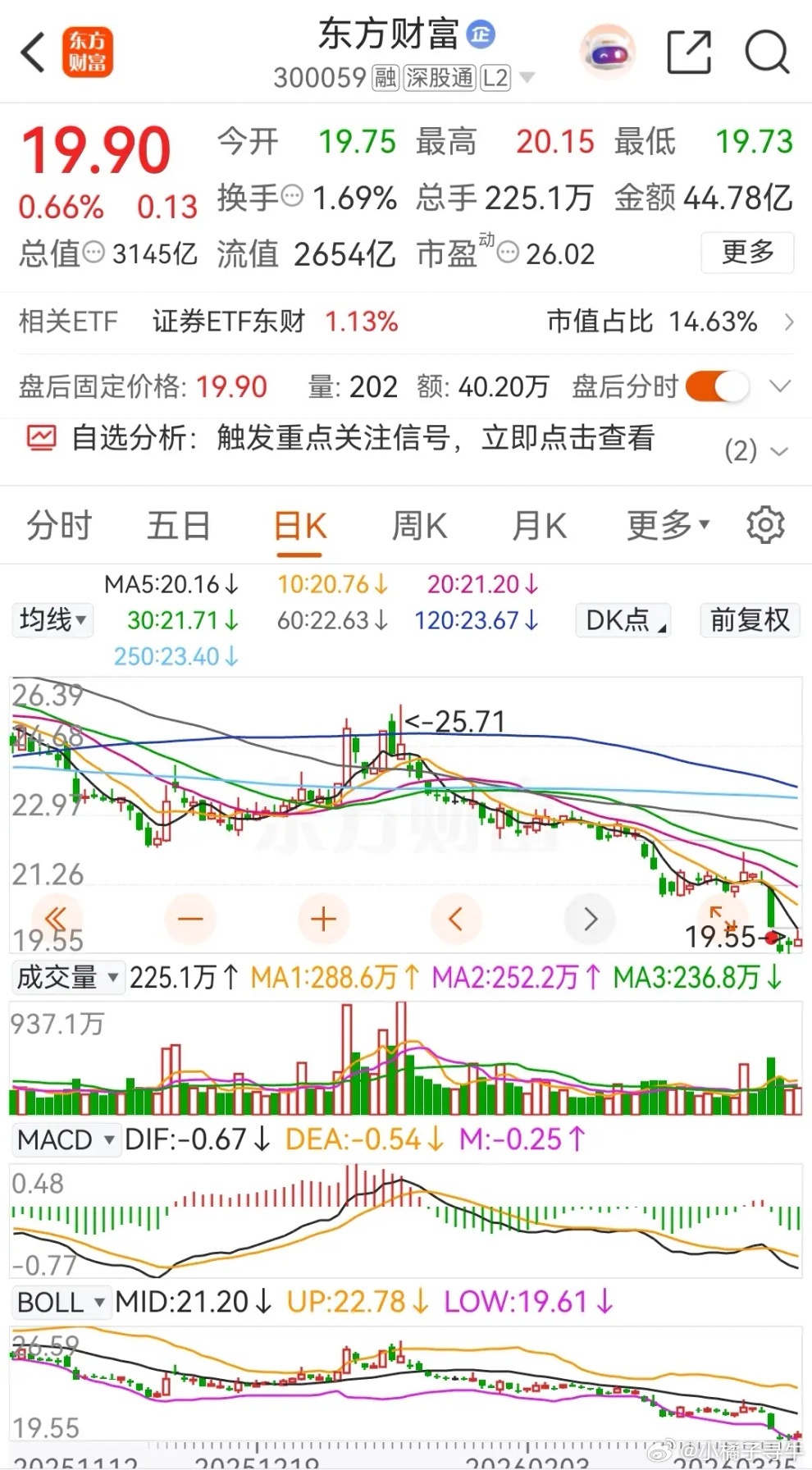Zoom in the K-line chart with plus
Viewport: 812px width, 1470px height.
coord(323,919)
